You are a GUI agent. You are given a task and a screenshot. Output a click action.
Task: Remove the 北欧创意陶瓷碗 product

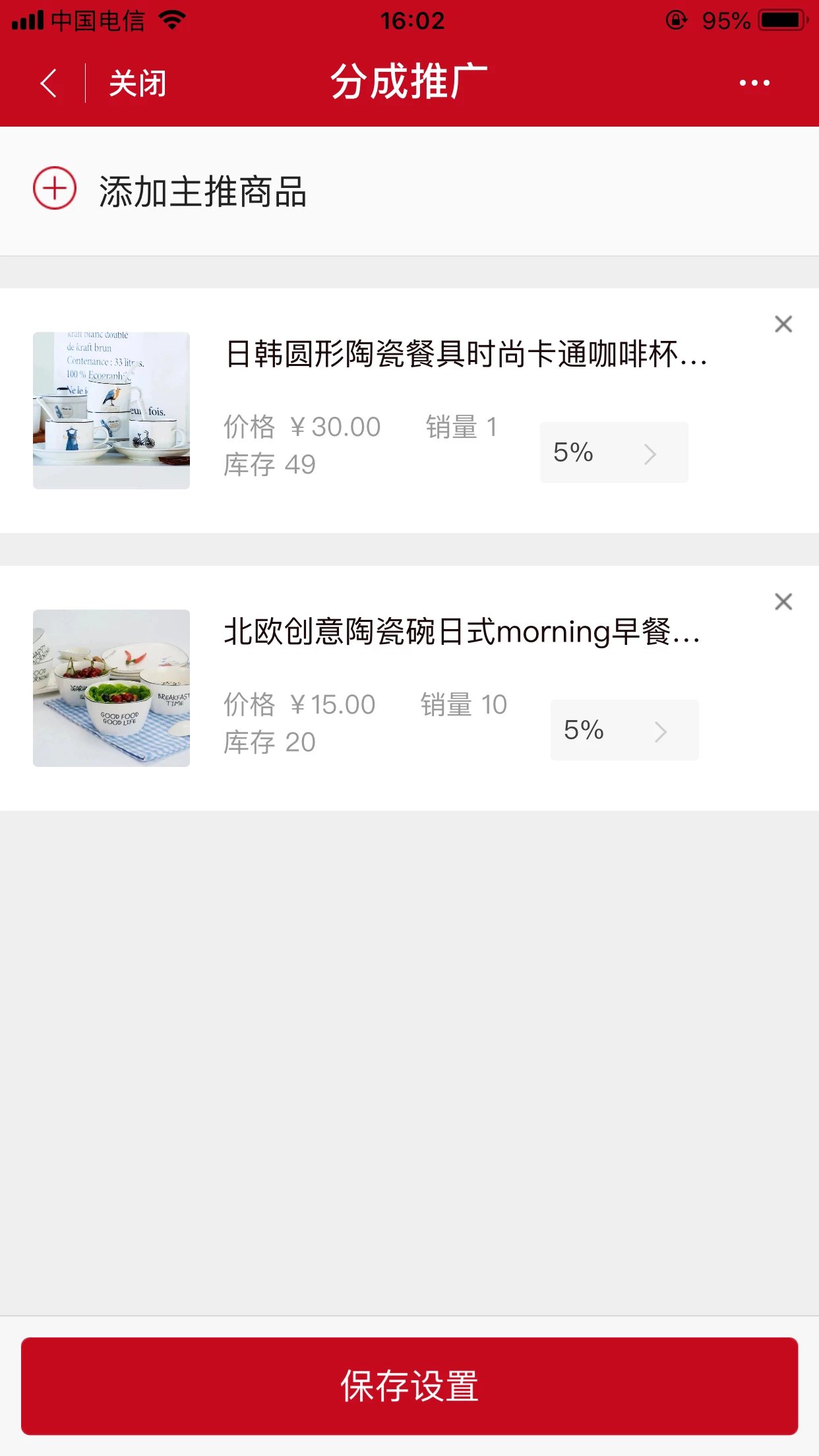783,601
